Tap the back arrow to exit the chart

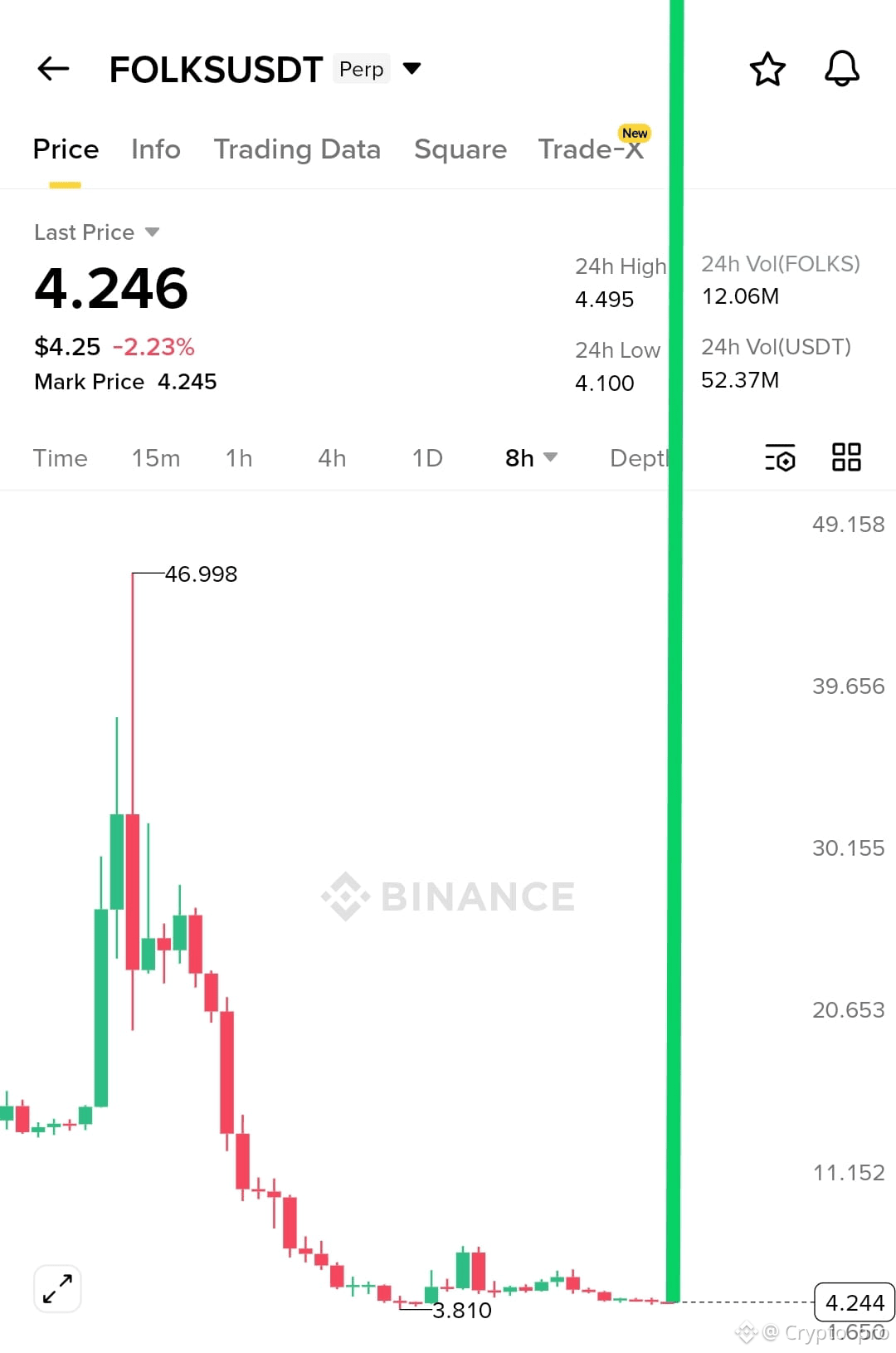(52, 68)
